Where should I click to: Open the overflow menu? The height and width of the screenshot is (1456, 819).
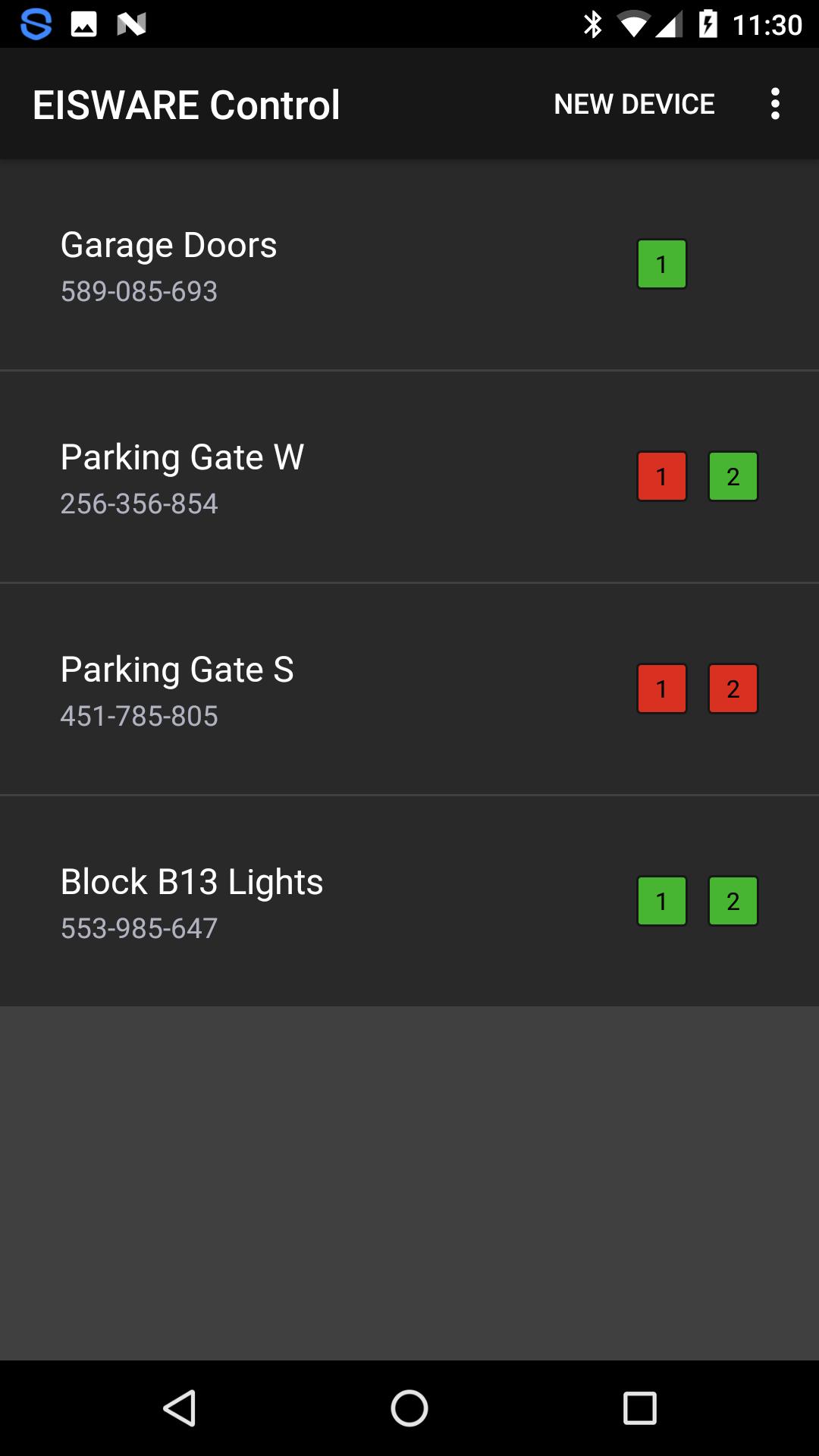[774, 104]
